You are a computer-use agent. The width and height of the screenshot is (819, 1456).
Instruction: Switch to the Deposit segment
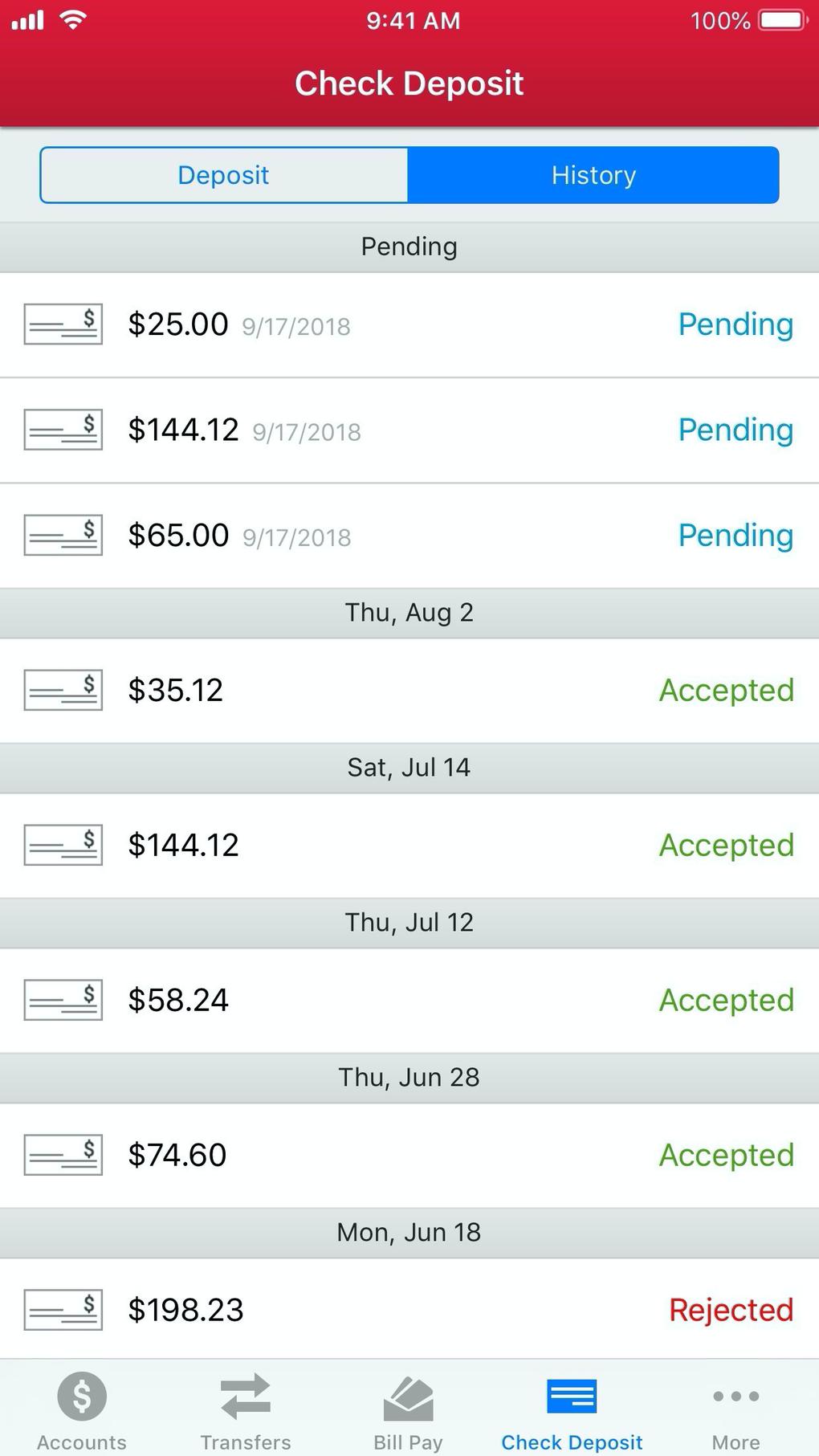click(224, 175)
